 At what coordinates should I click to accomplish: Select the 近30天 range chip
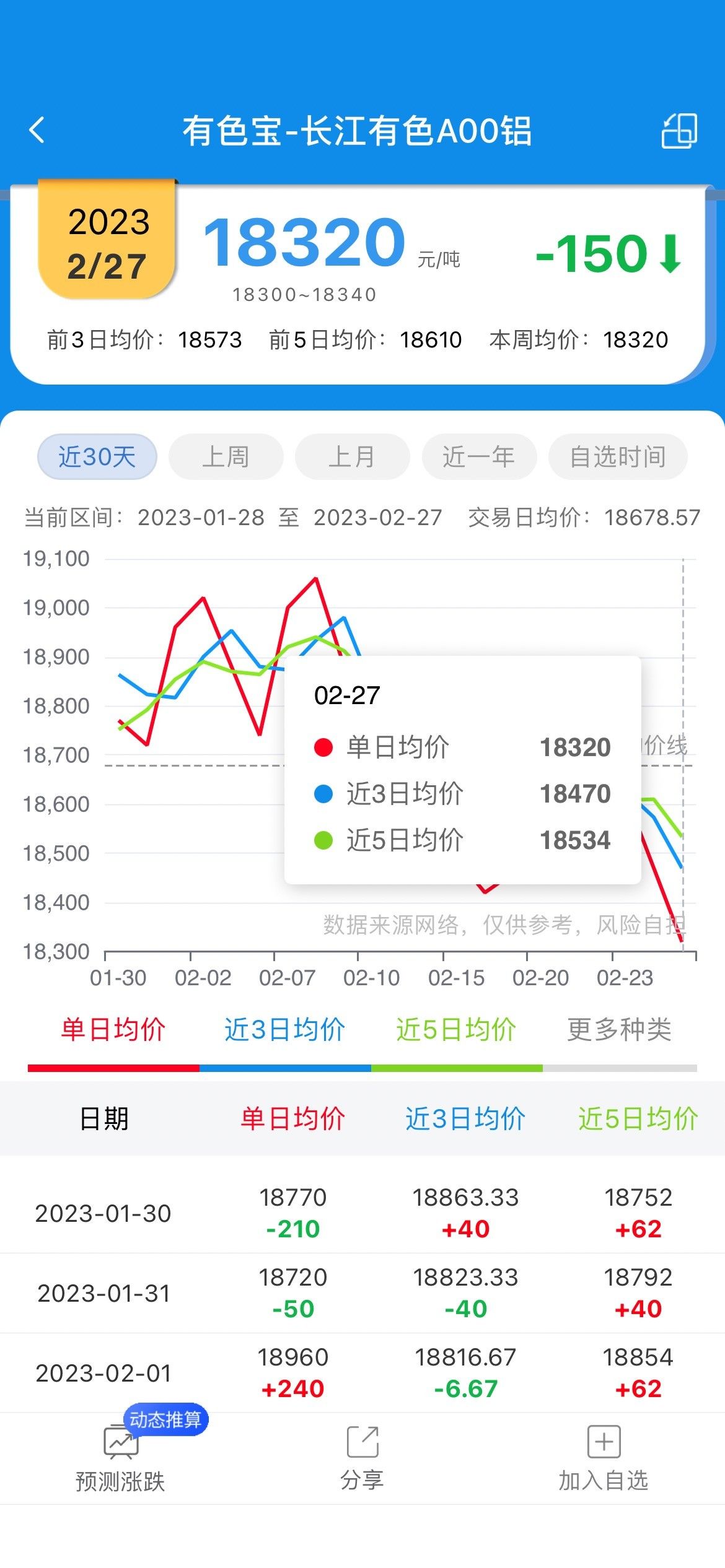[97, 457]
